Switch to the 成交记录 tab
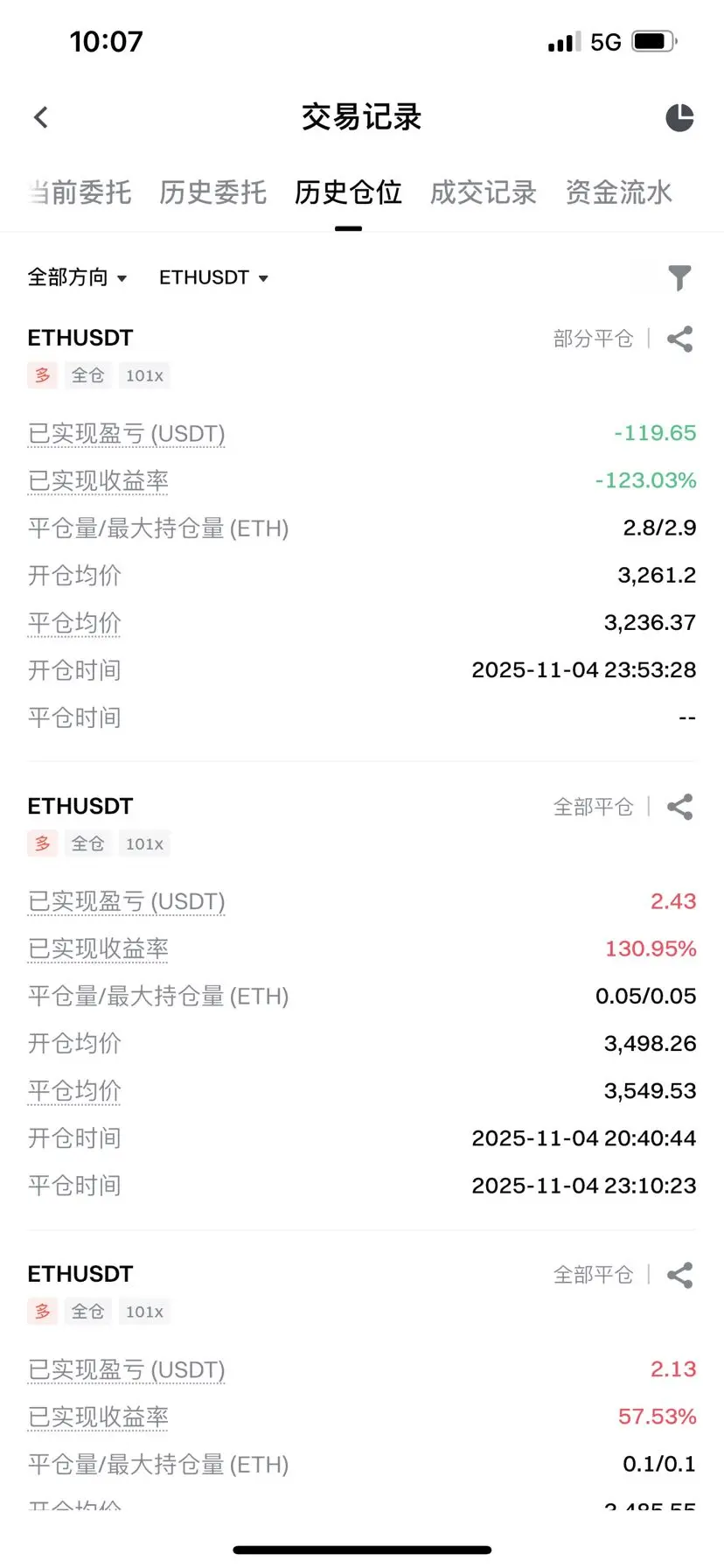The height and width of the screenshot is (1568, 724). (483, 192)
